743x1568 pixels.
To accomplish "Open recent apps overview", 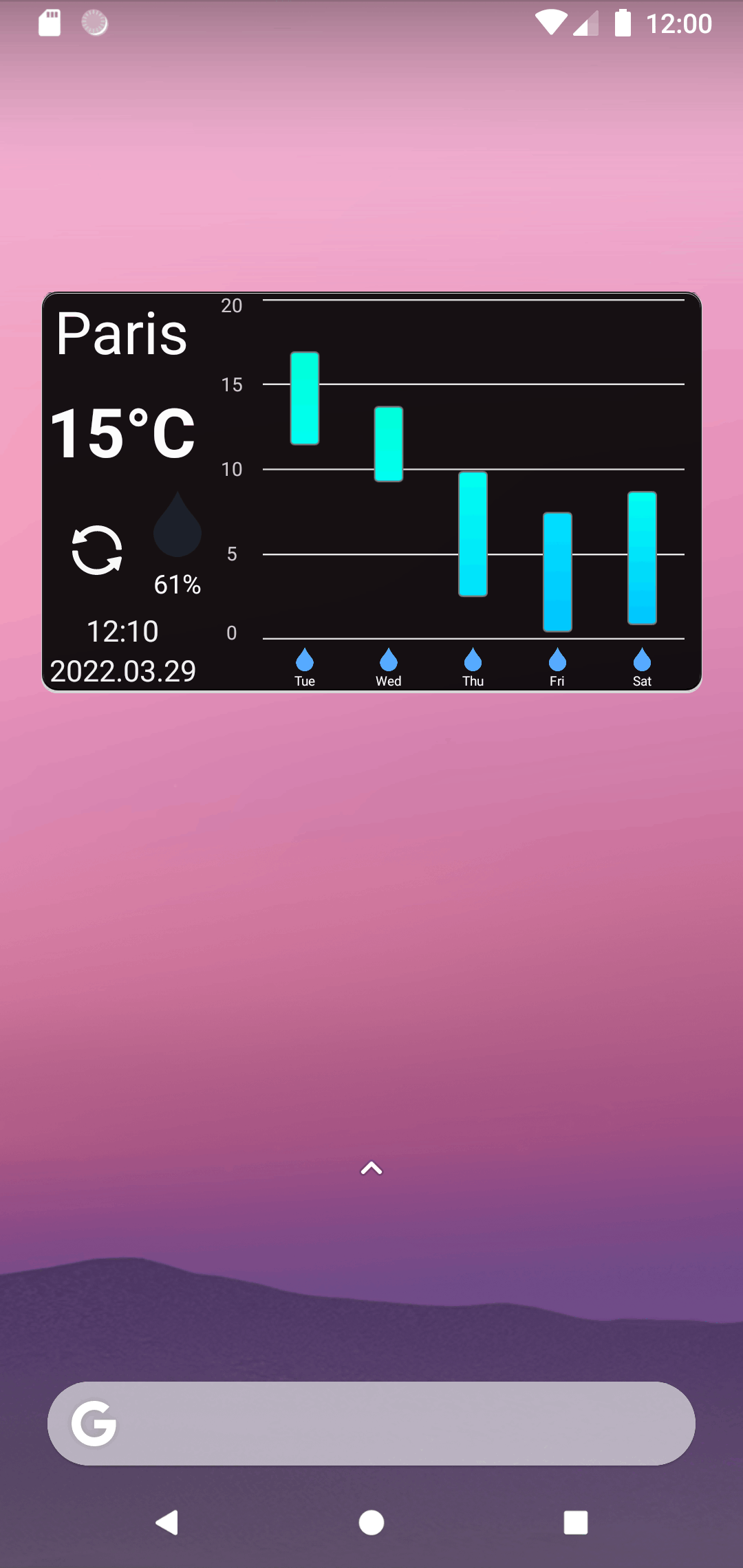I will point(575,1523).
